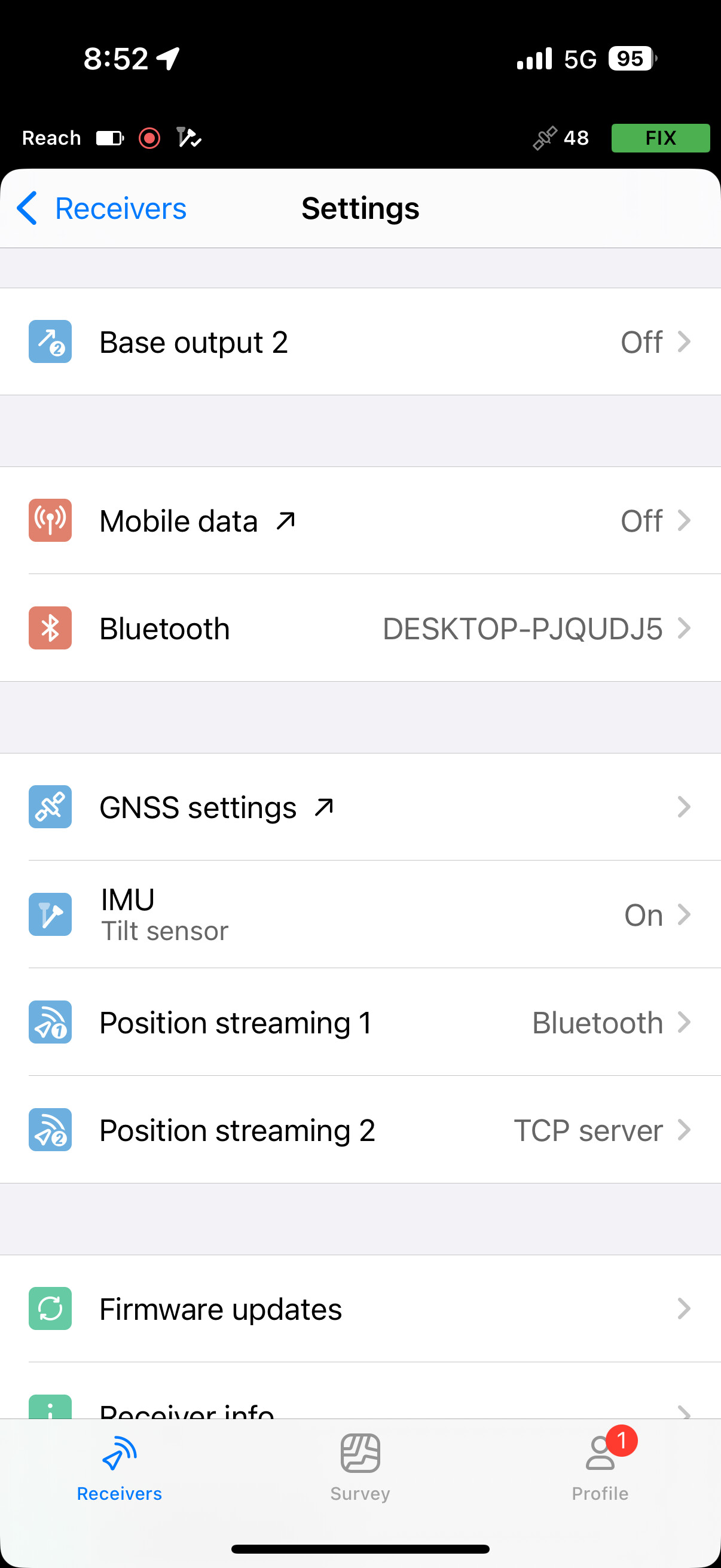Open Base output 2 settings
Screen dimensions: 721x1568
360,342
